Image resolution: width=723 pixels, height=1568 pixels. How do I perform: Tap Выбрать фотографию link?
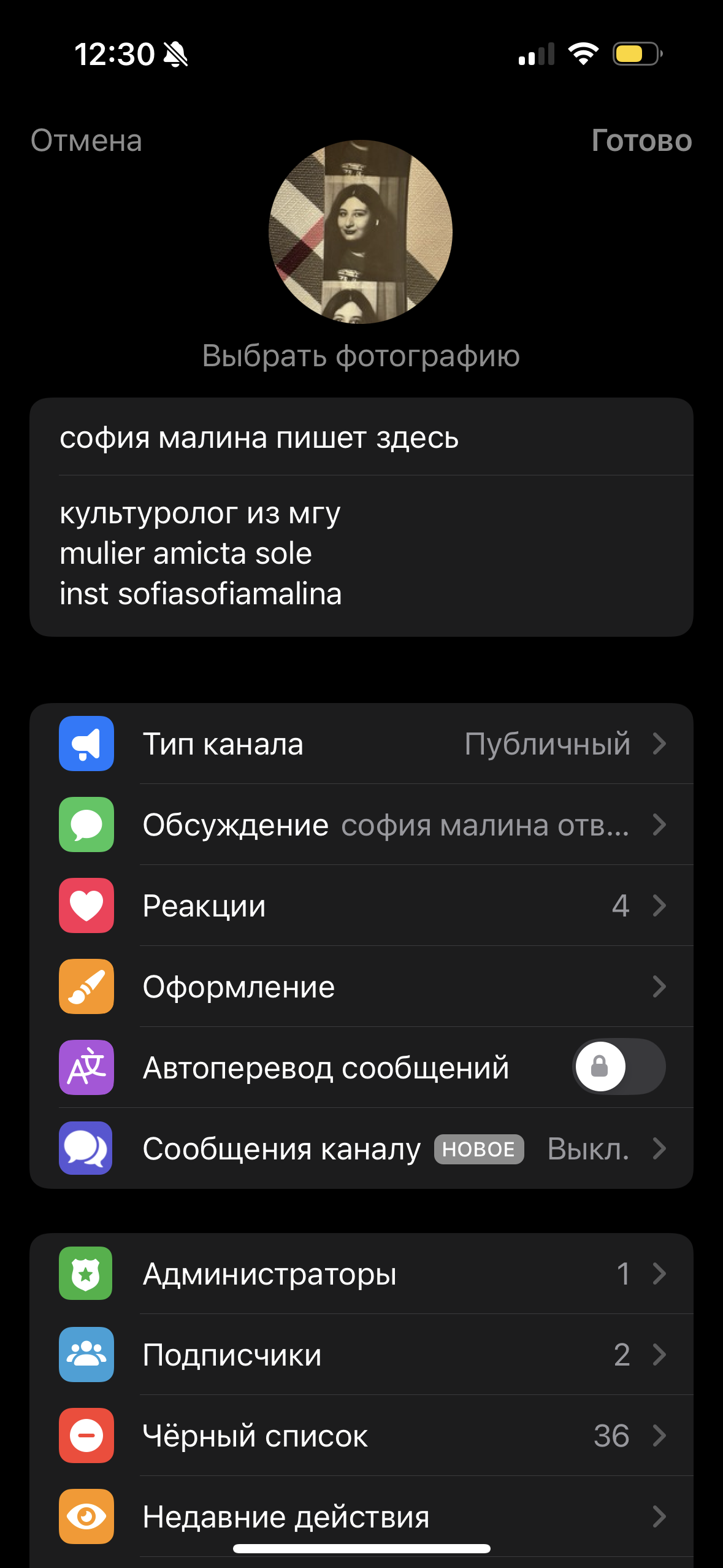(361, 356)
